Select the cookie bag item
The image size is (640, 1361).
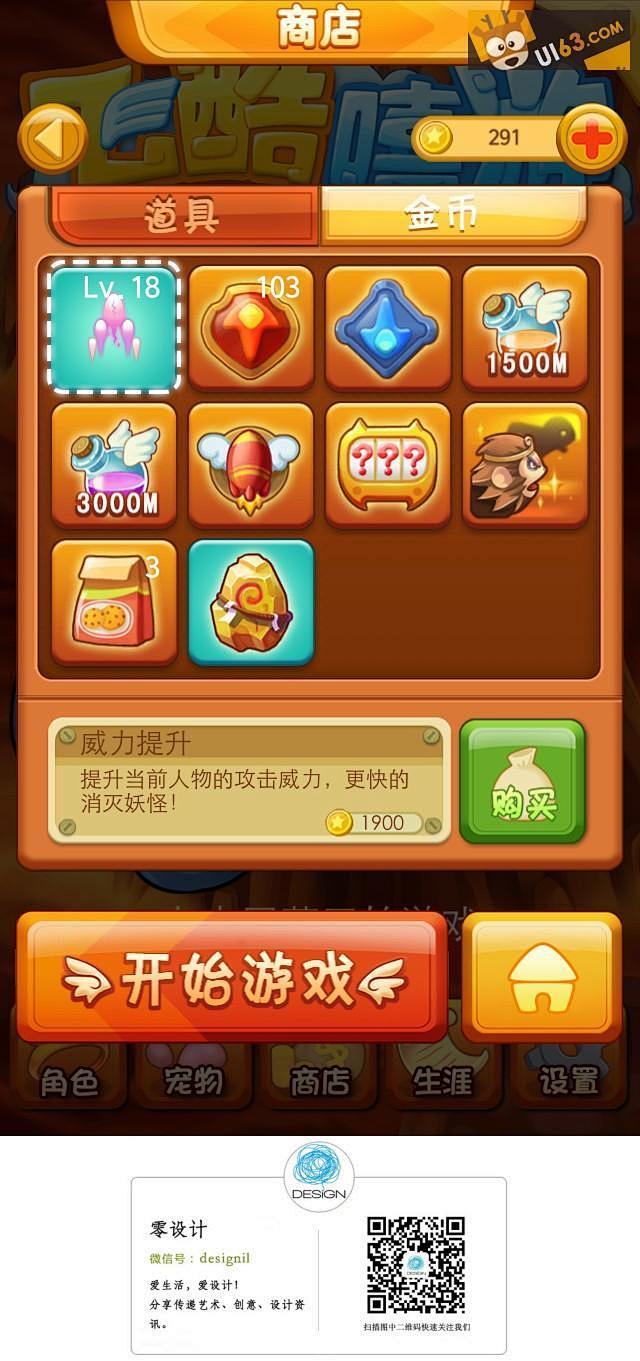click(x=114, y=602)
